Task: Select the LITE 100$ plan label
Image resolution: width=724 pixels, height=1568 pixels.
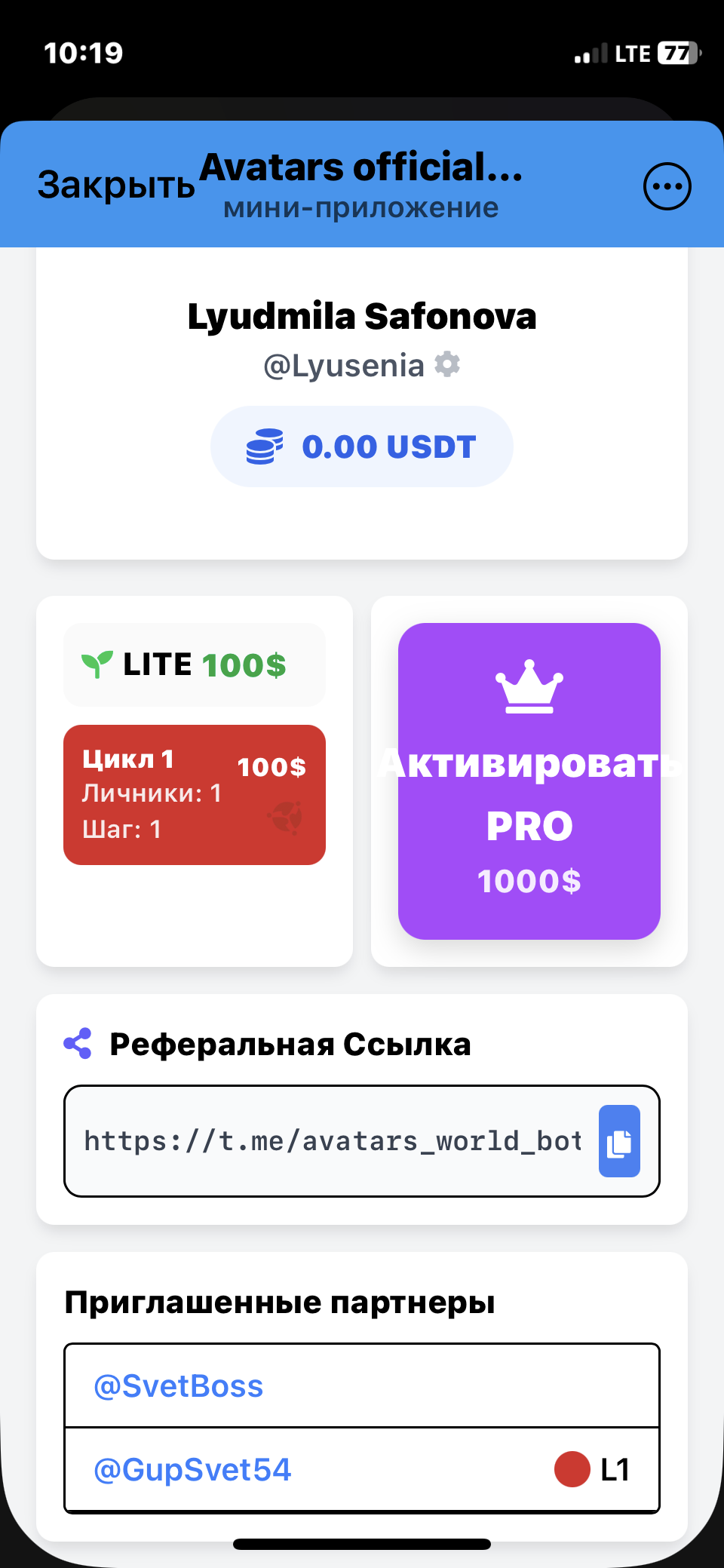Action: click(195, 665)
